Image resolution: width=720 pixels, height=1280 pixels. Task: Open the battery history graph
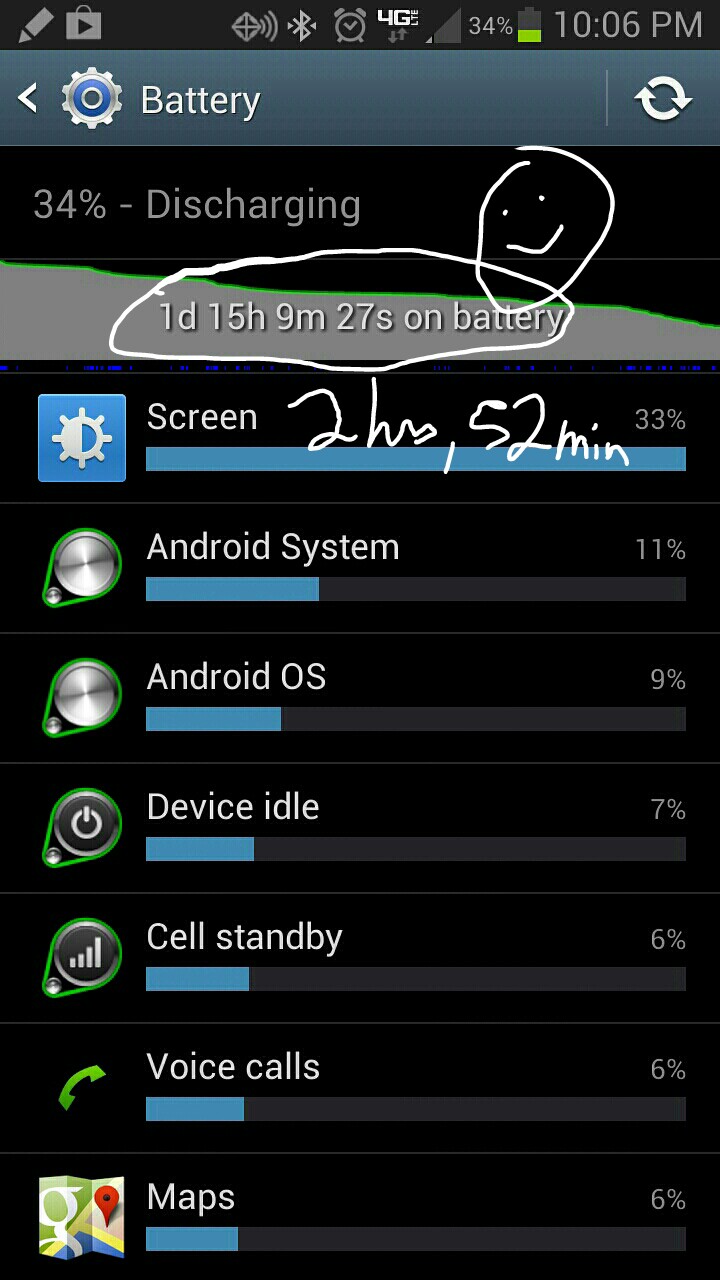[x=360, y=310]
